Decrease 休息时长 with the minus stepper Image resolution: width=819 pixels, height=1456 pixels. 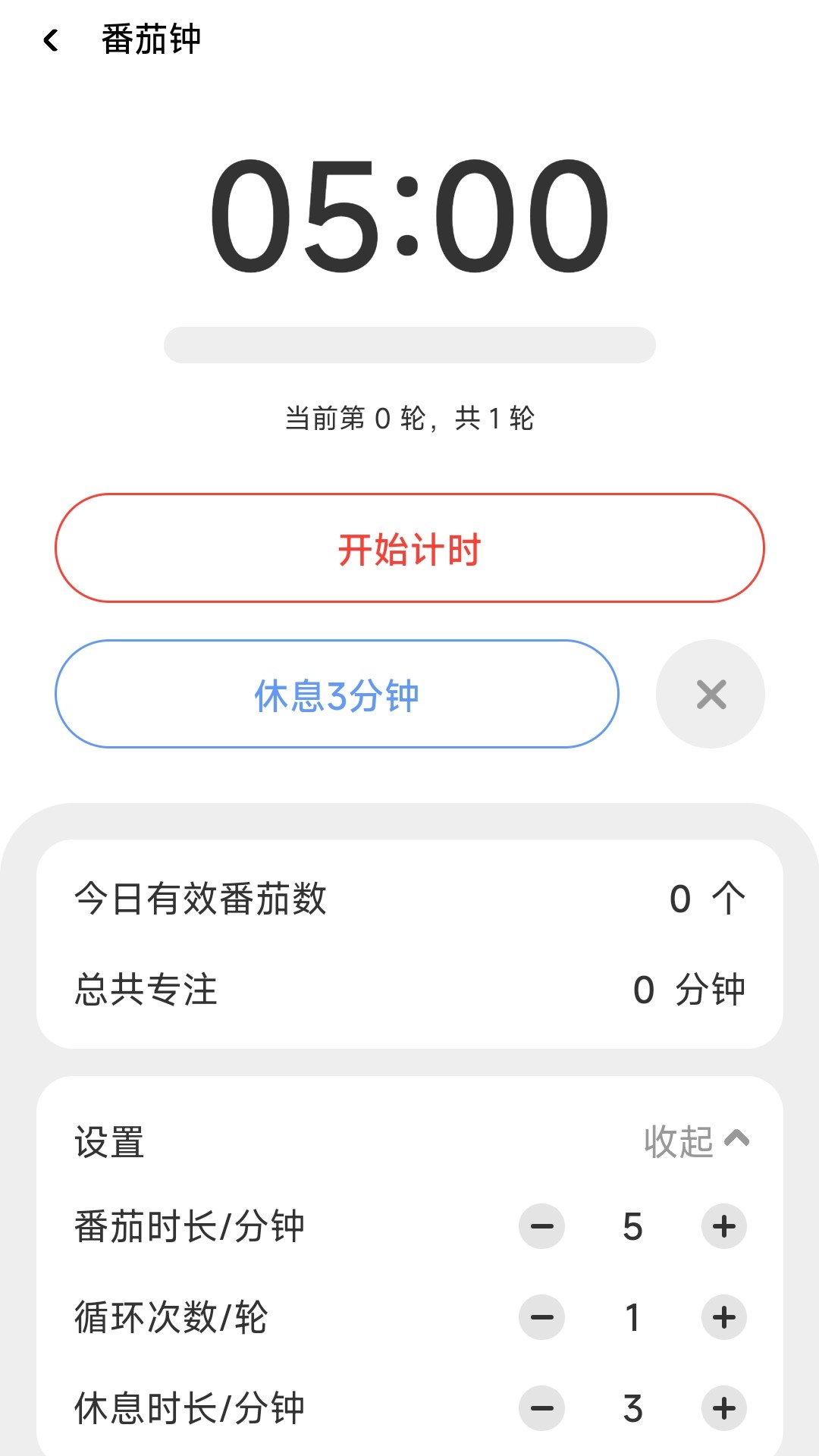(x=542, y=1408)
